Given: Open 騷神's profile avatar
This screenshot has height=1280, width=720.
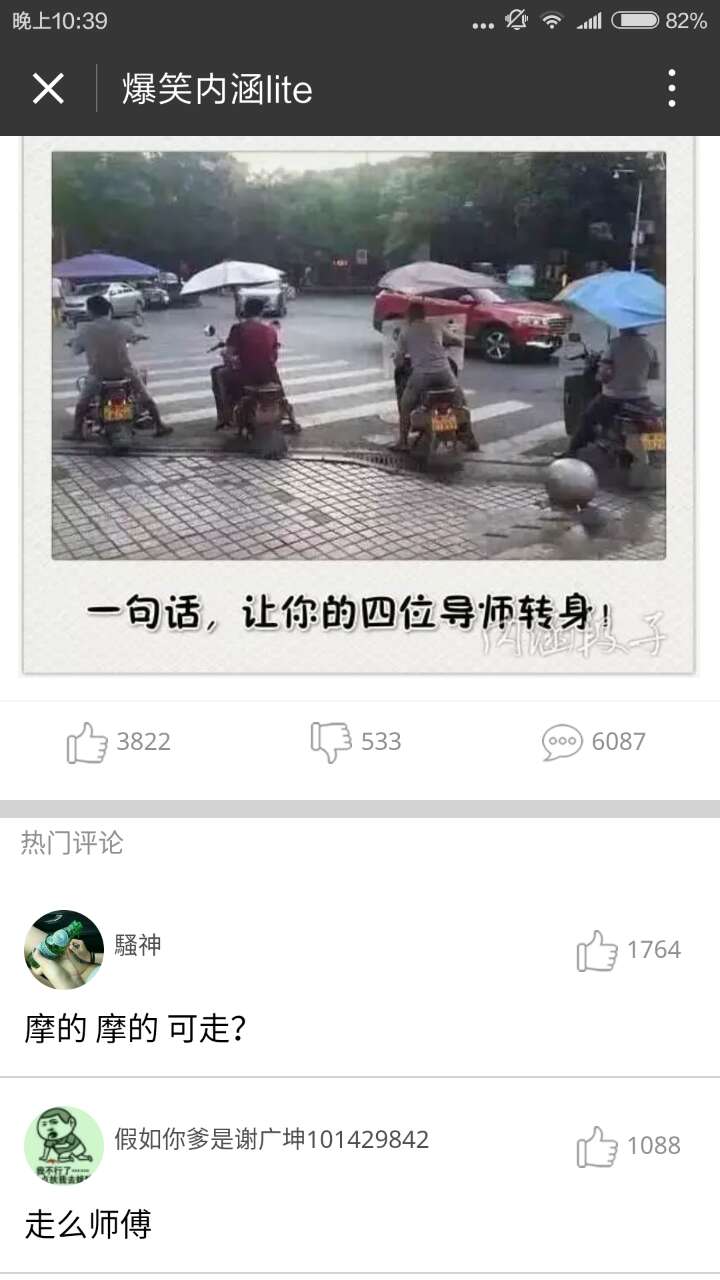Looking at the screenshot, I should point(64,949).
